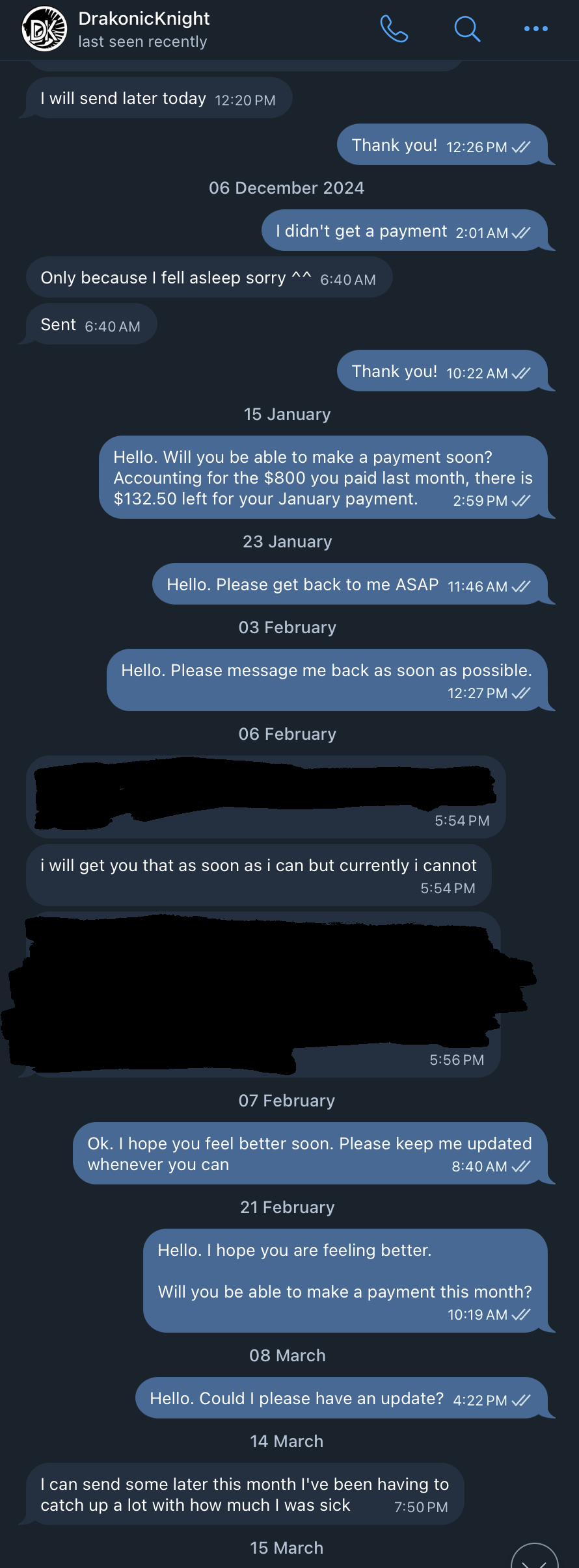This screenshot has height=1568, width=579.
Task: Open DrakonicKnight's profile avatar
Action: pyautogui.click(x=44, y=29)
